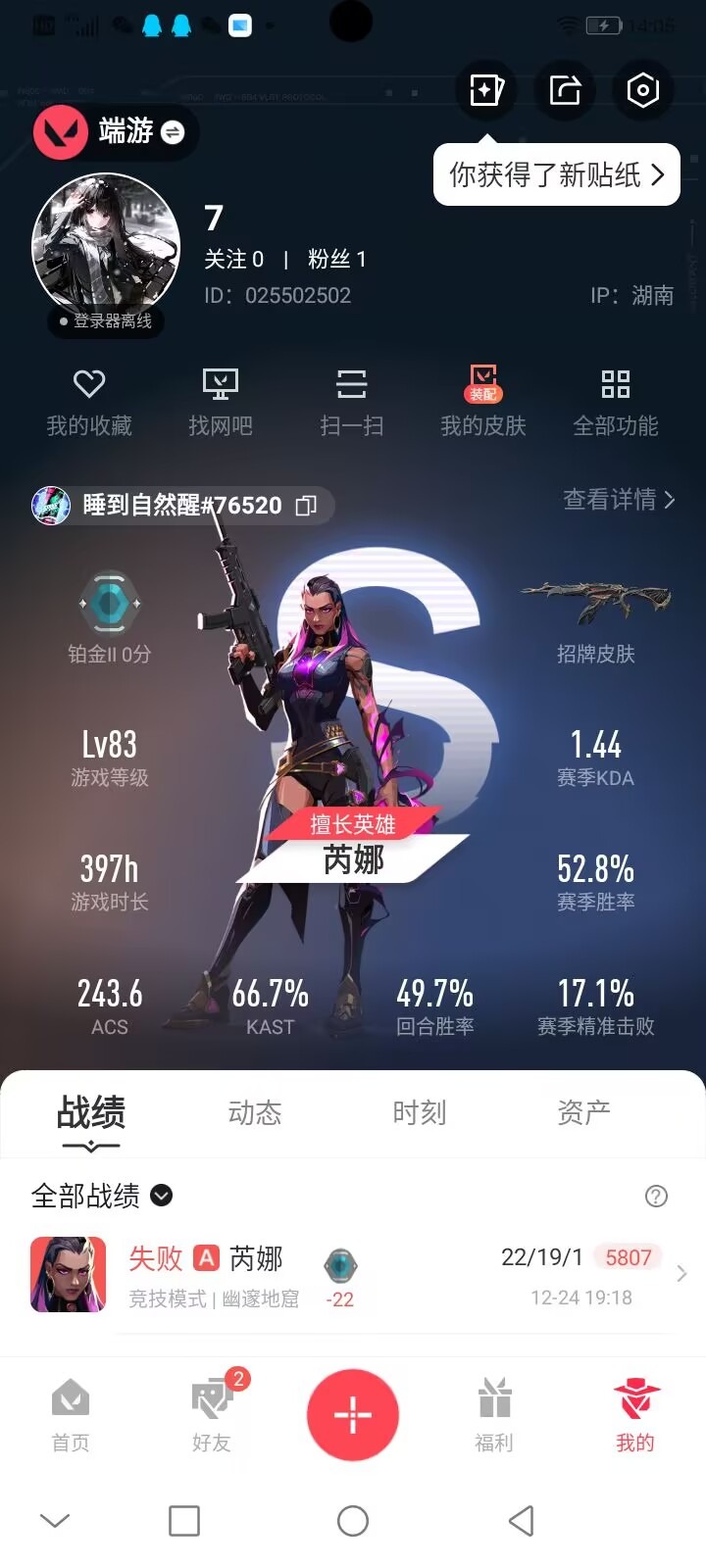706x1568 pixels.
Task: Expand the 芮娜 match record chevron
Action: pyautogui.click(x=681, y=1274)
